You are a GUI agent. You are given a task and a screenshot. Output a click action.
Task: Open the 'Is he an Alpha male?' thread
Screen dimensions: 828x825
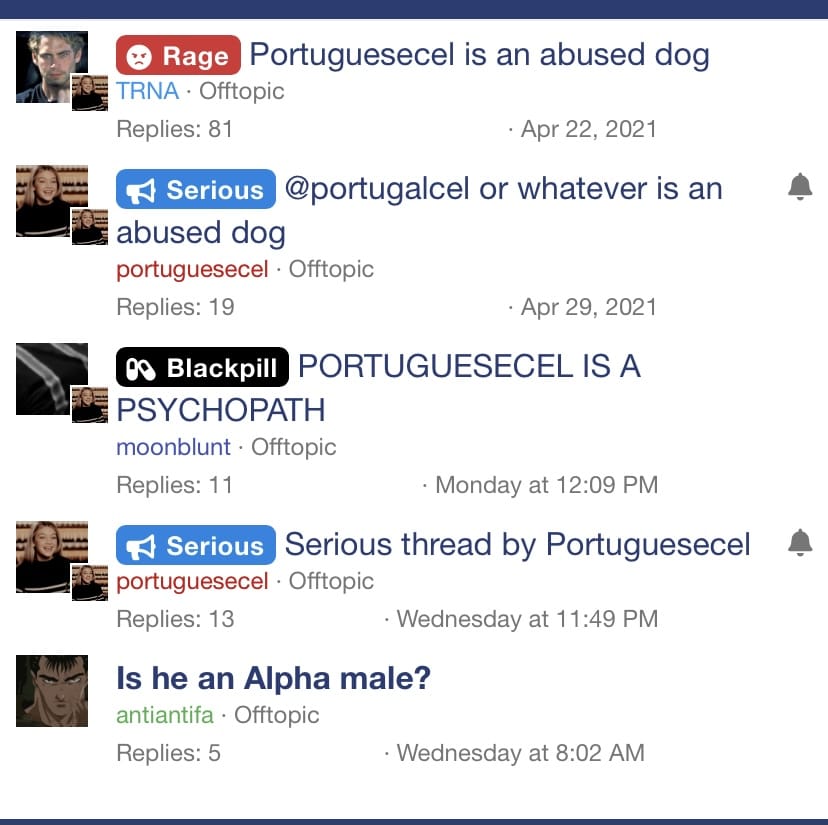[x=273, y=679]
